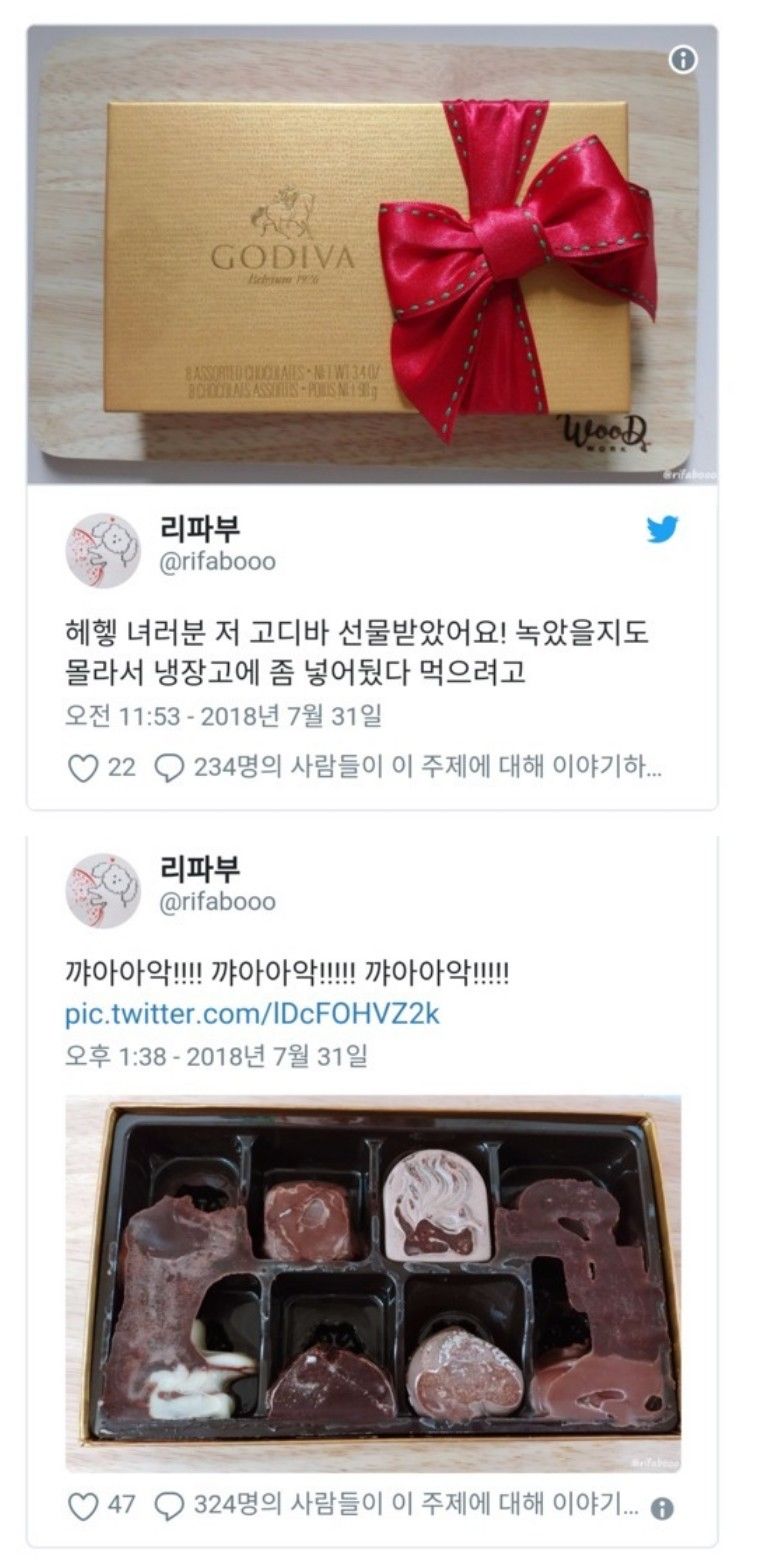Open the 오후 1:38 - 2018년 7월 31일 timestamp

point(216,1056)
